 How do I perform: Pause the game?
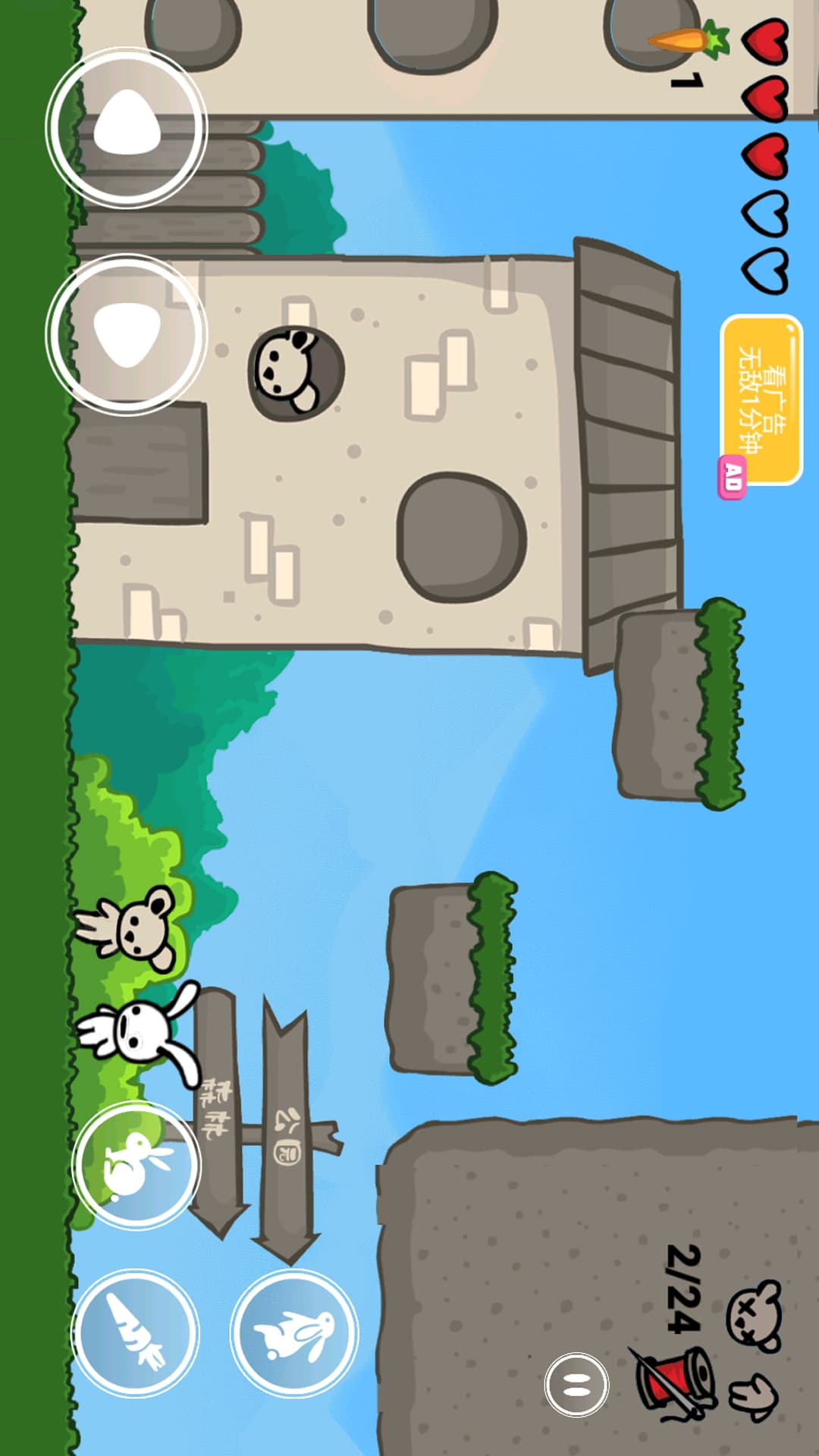coord(576,1385)
